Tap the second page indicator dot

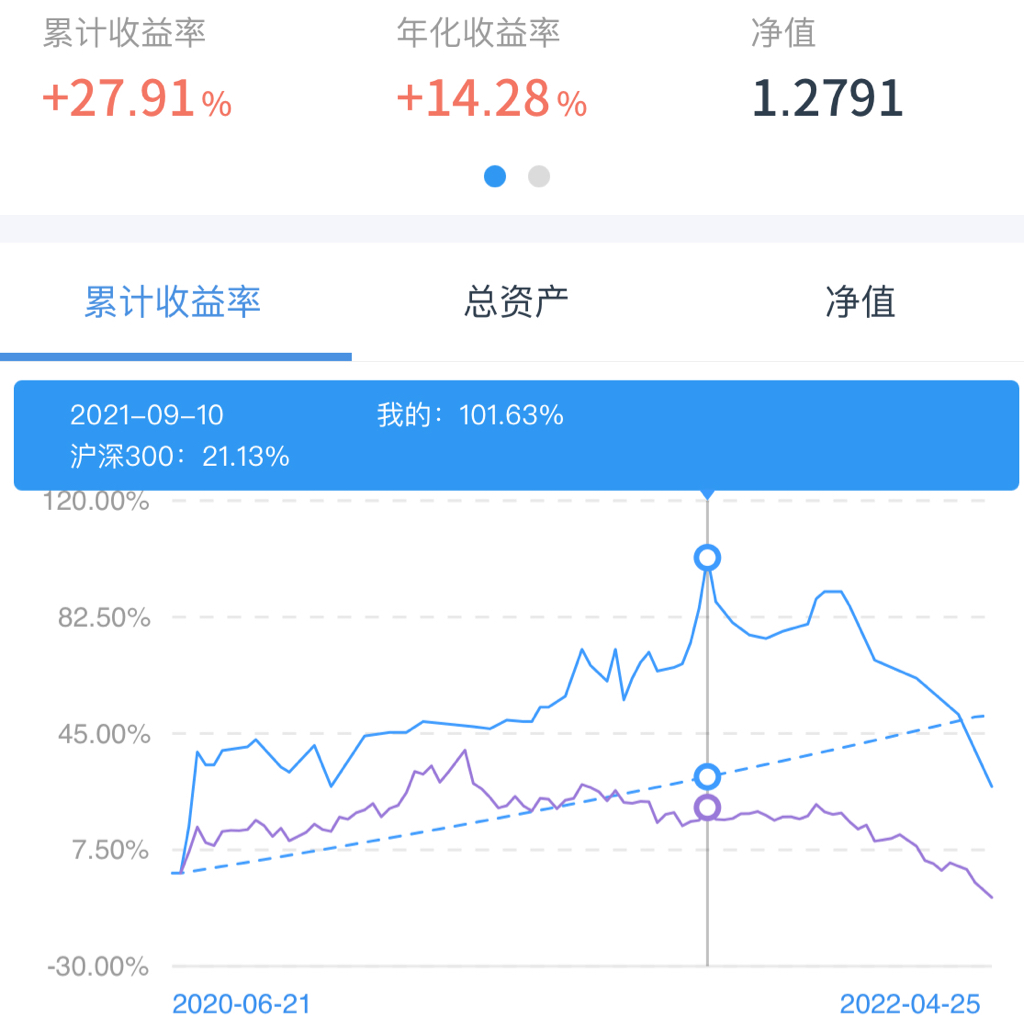(539, 177)
